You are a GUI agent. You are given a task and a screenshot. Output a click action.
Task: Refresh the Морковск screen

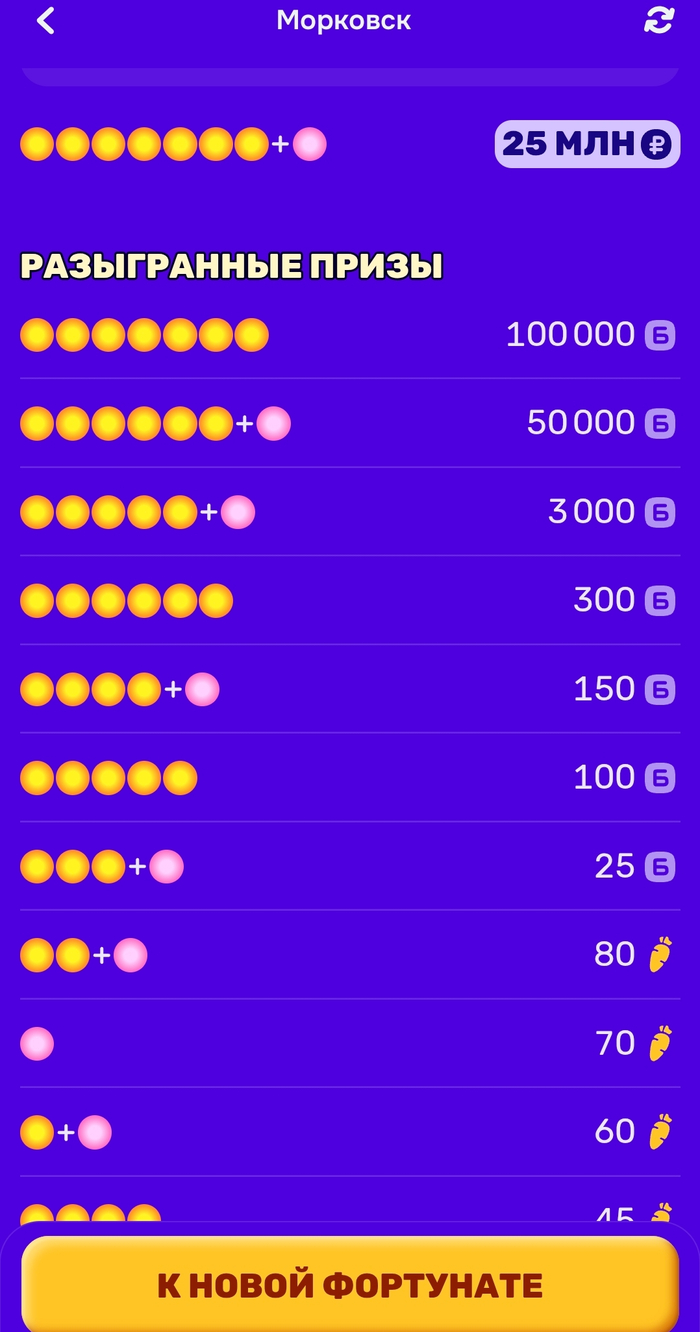tap(658, 21)
